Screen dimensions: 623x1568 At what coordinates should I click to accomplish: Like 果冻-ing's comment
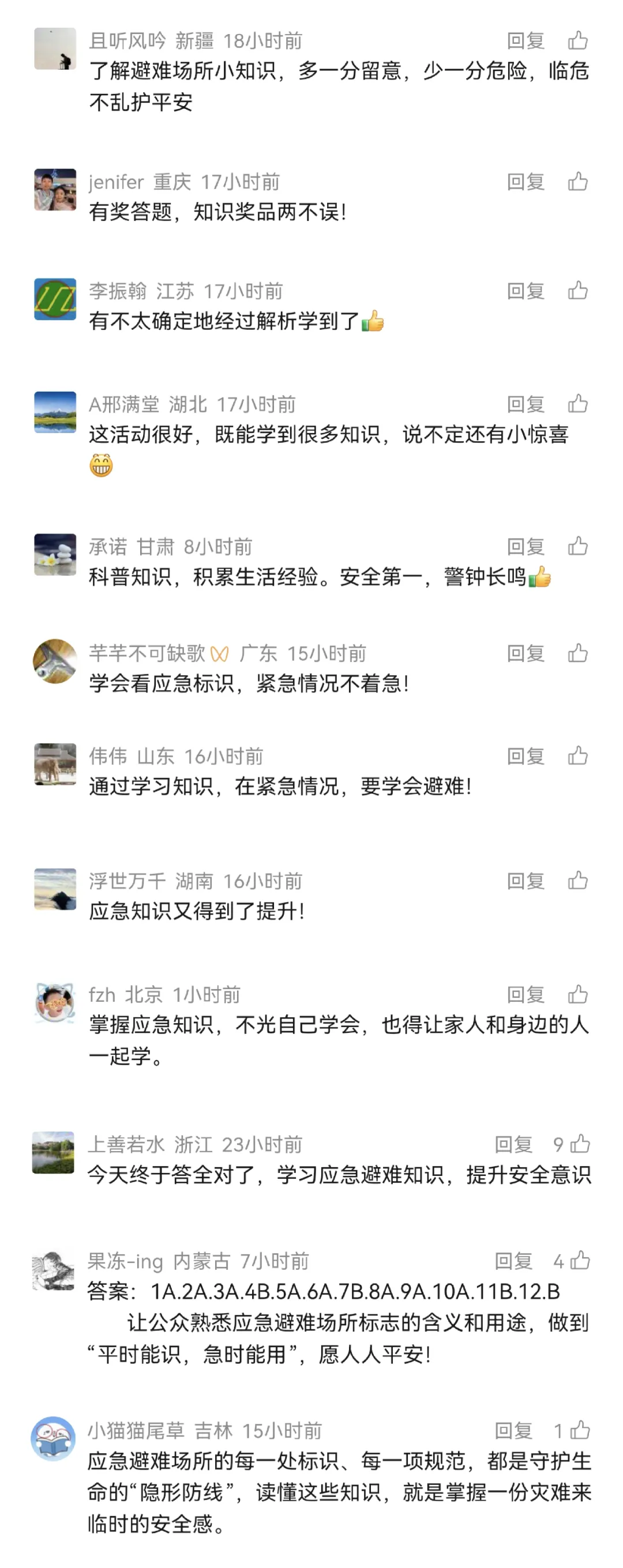click(x=579, y=1261)
